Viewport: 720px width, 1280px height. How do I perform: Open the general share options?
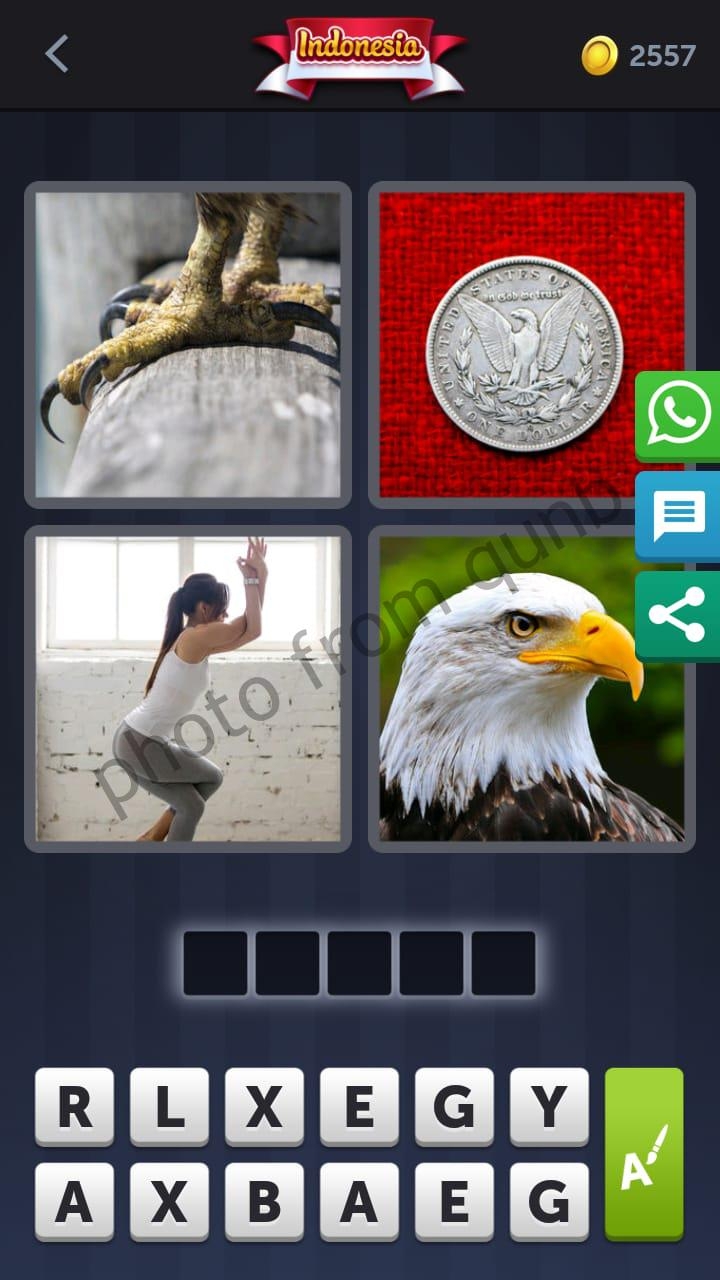(678, 616)
